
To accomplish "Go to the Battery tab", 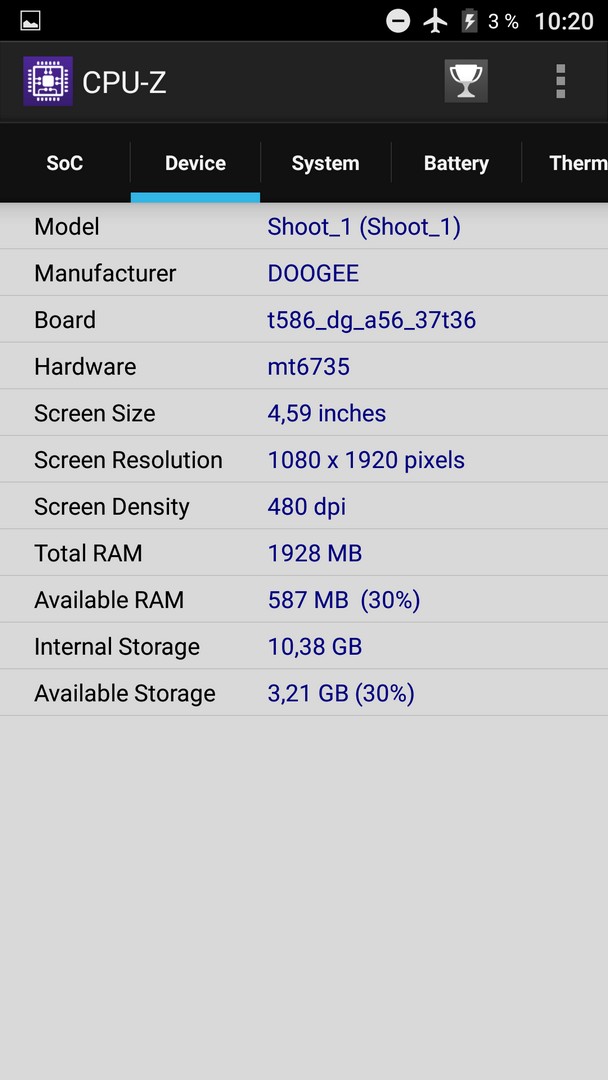I will [x=457, y=163].
